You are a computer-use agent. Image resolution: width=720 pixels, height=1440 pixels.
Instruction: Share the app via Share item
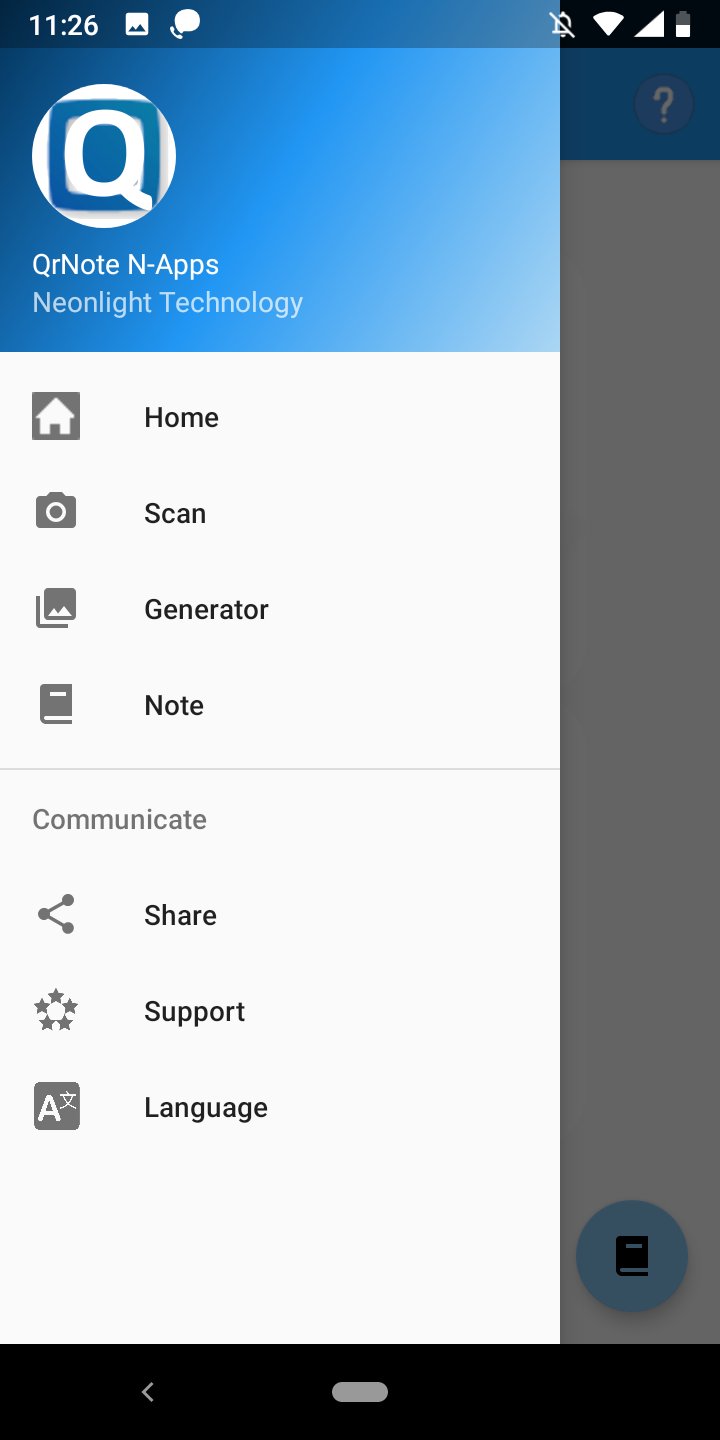click(x=180, y=915)
